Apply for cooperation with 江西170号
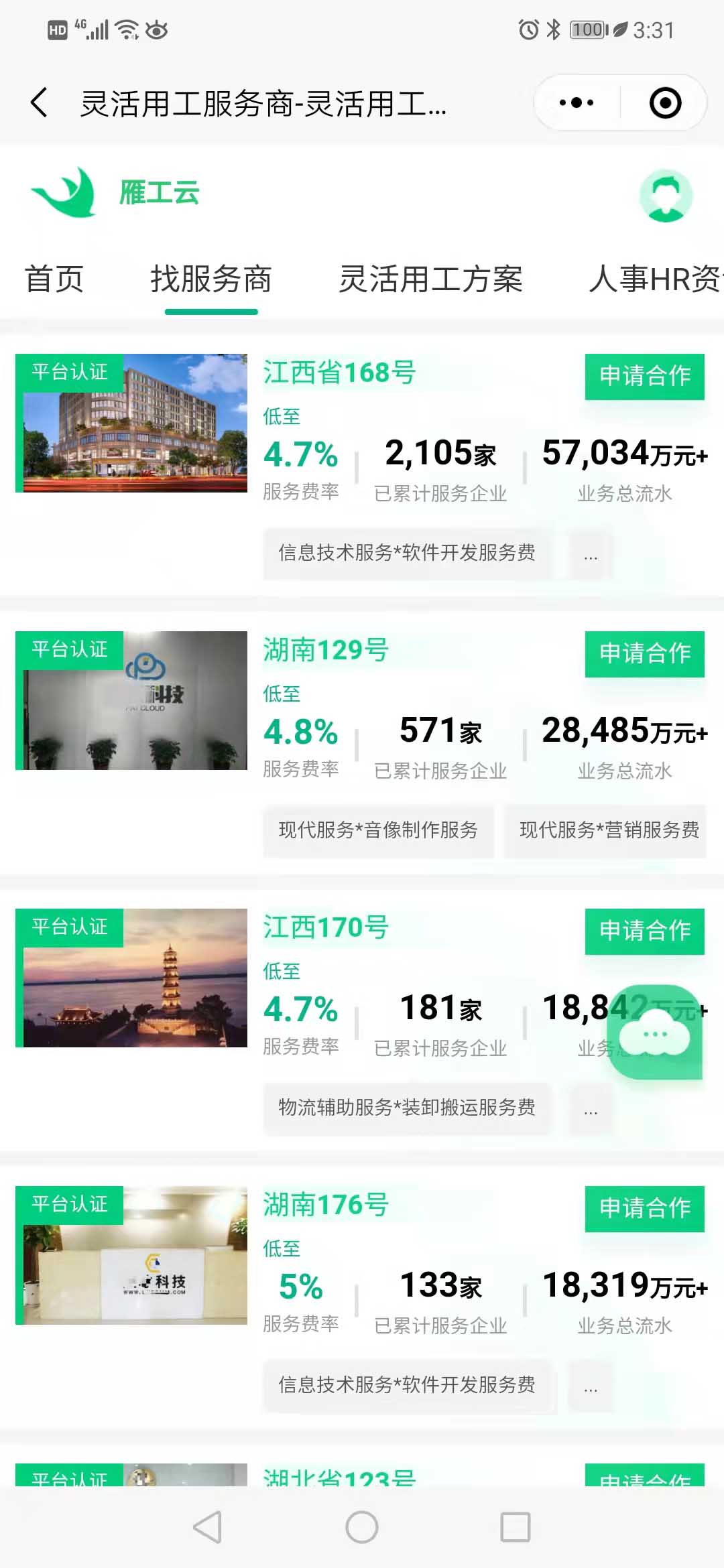 pos(644,931)
